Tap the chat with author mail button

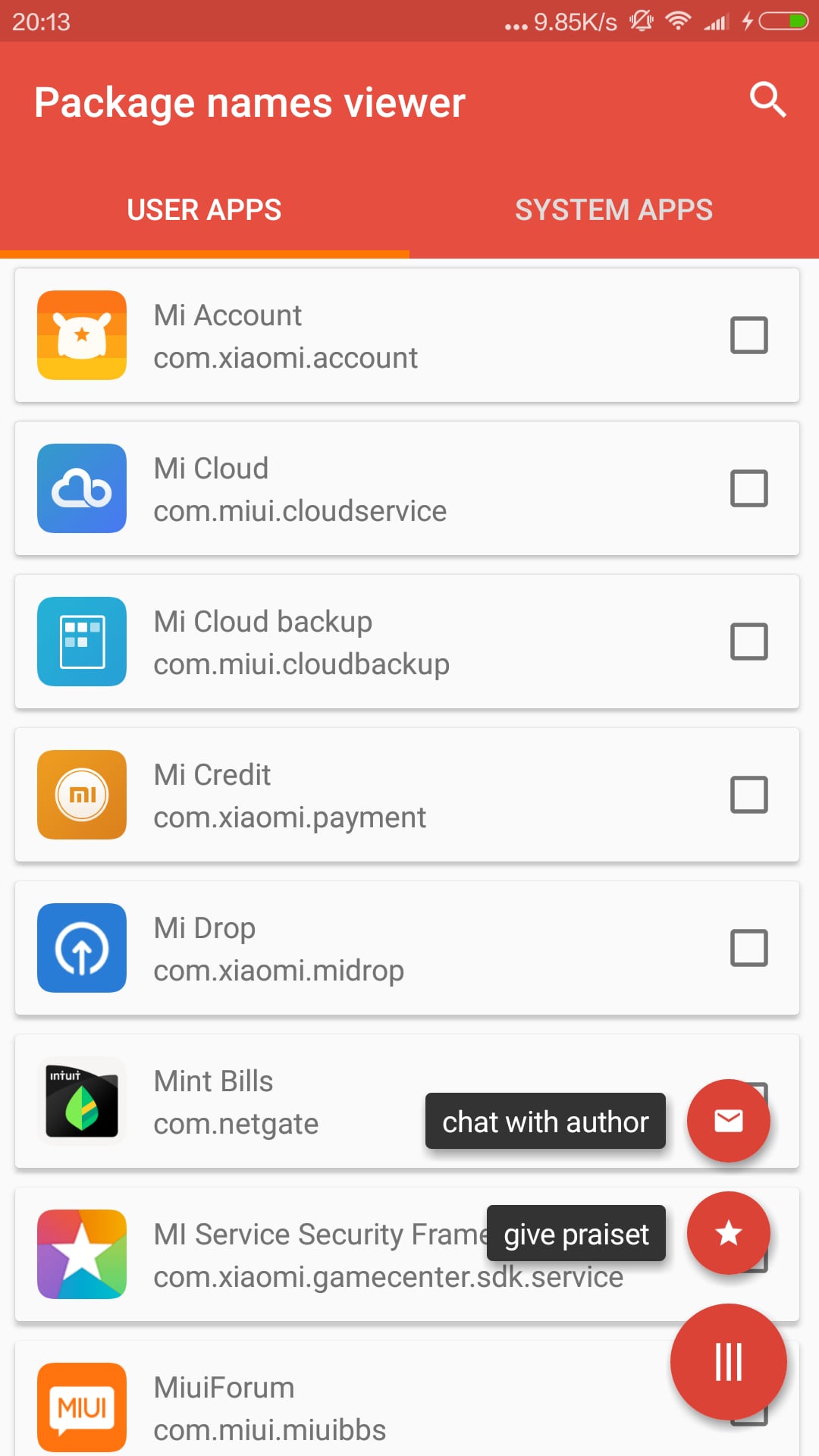pyautogui.click(x=728, y=1120)
